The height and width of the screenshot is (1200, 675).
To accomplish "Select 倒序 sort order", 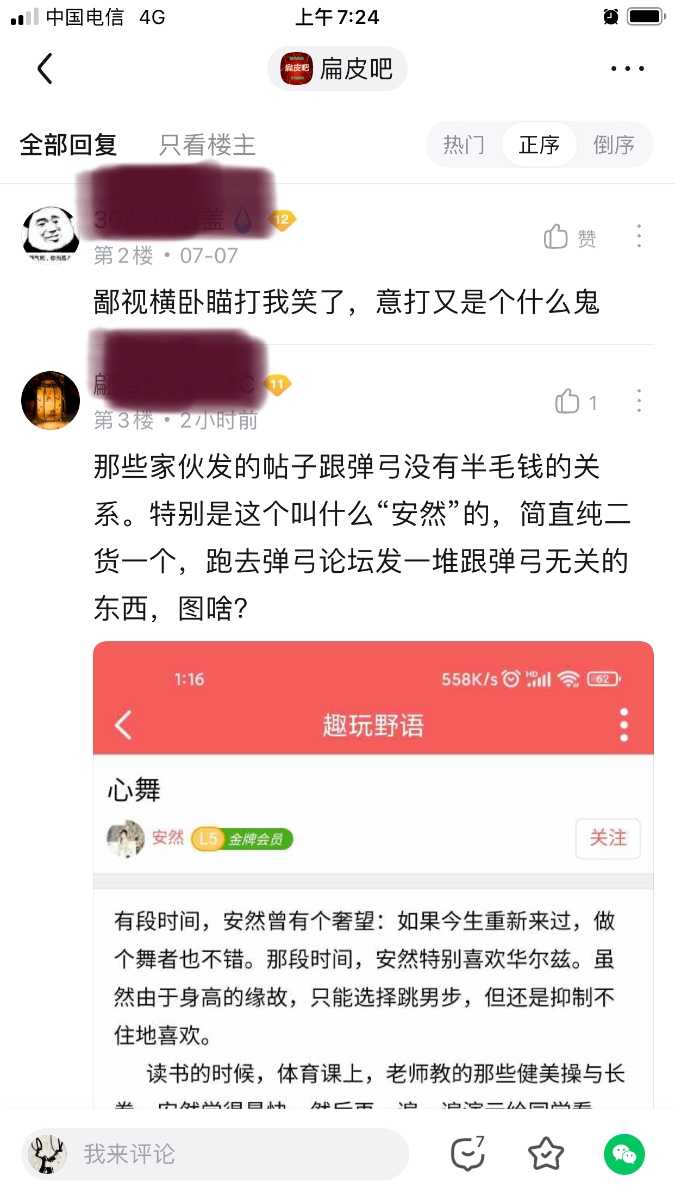I will tap(613, 145).
